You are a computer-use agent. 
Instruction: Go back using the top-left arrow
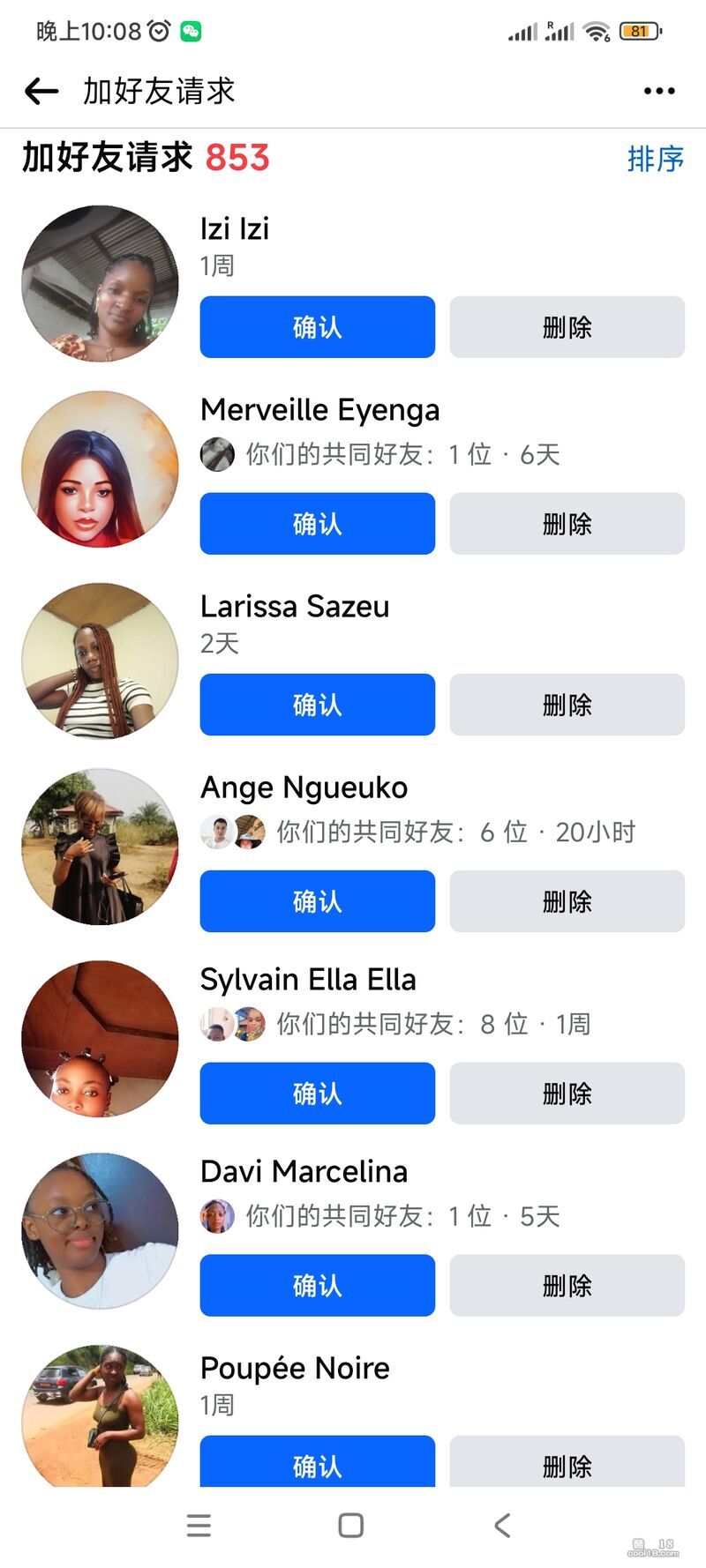[x=41, y=91]
